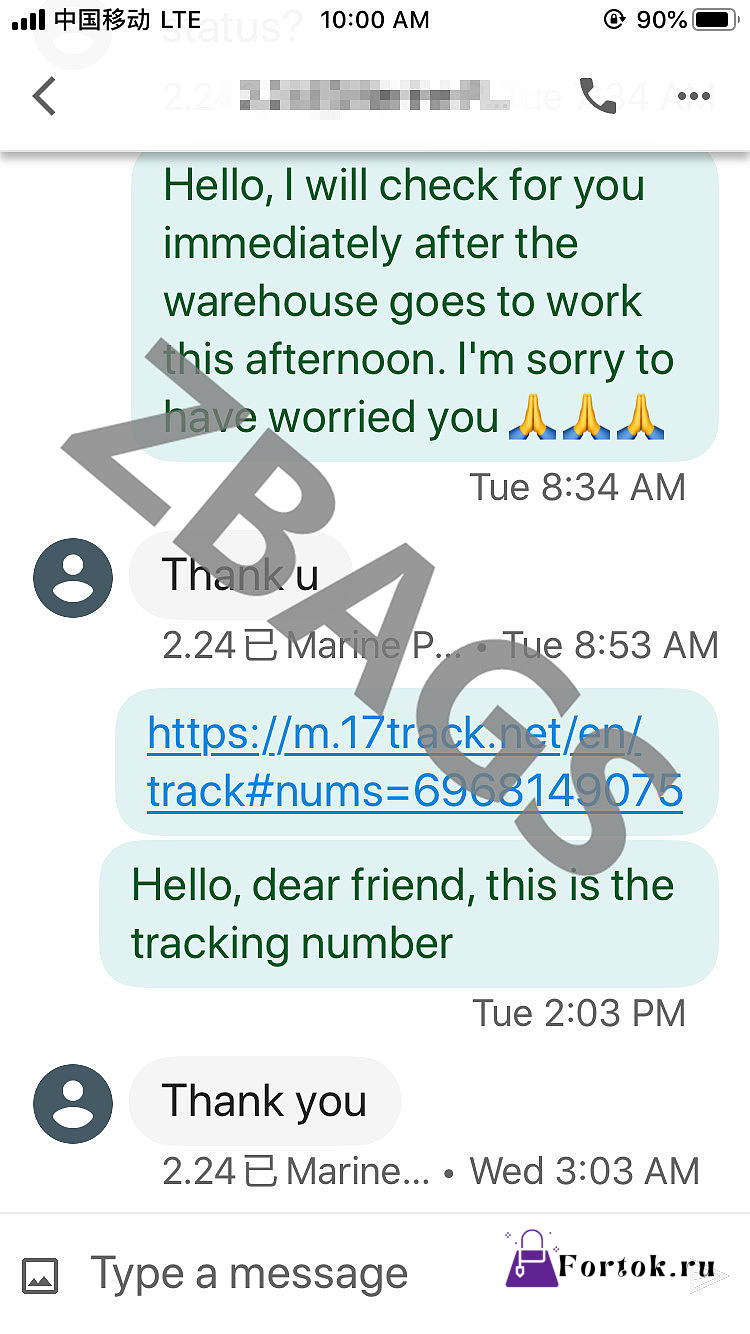
Task: Tap the avatar beside Thank you
Action: [73, 1104]
